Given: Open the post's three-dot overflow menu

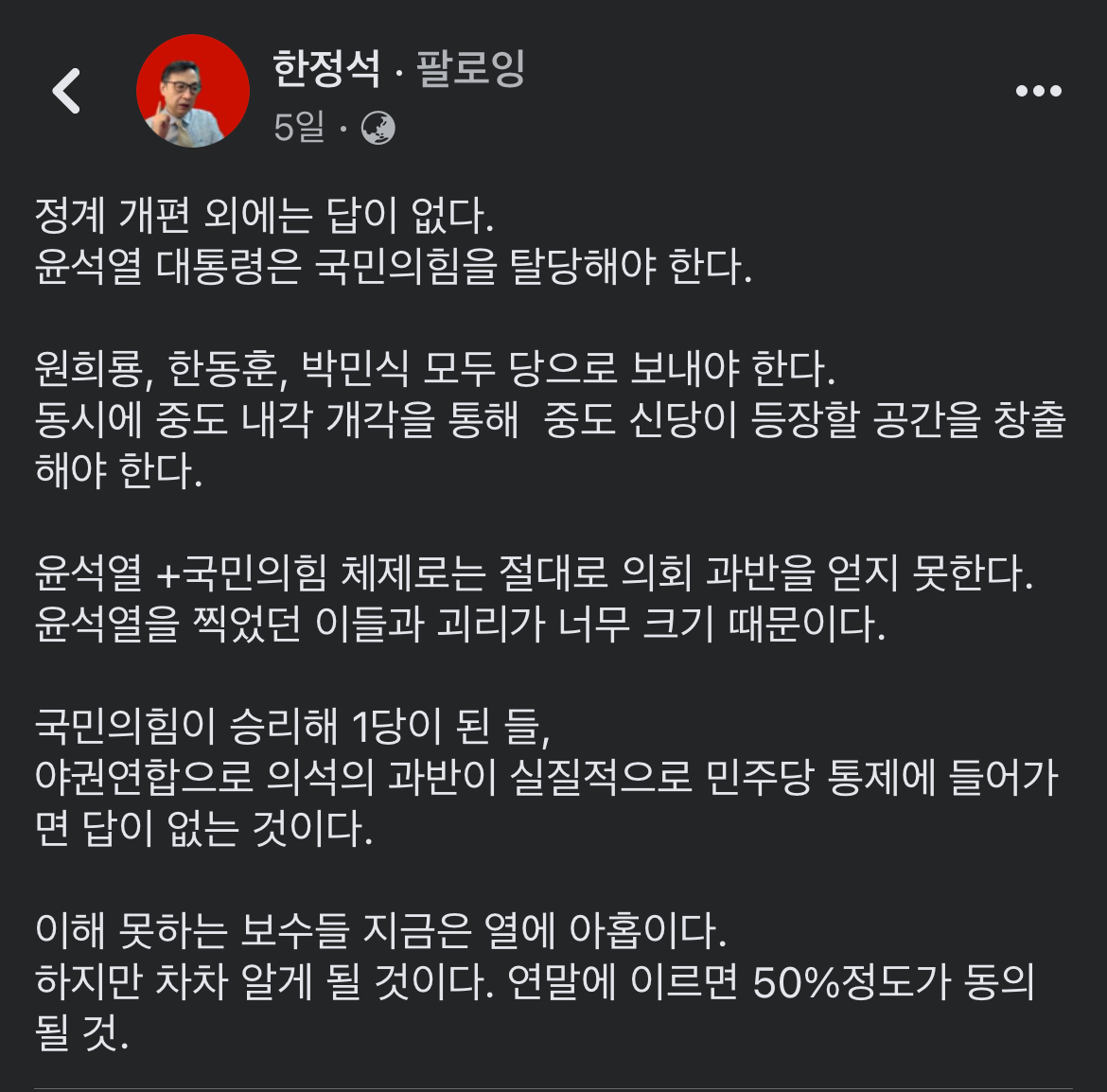Looking at the screenshot, I should click(x=1038, y=92).
